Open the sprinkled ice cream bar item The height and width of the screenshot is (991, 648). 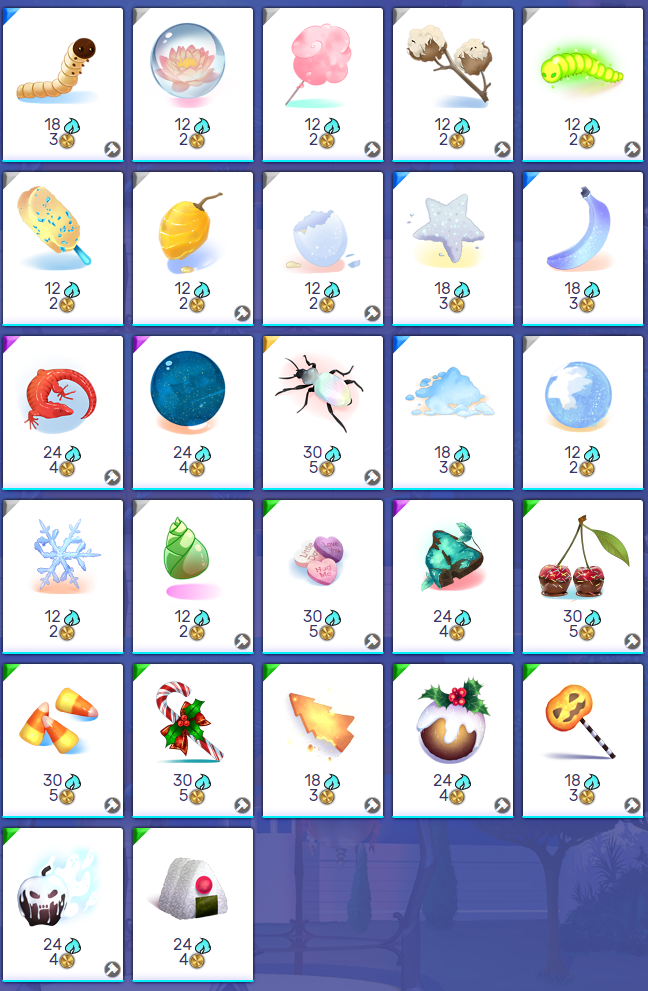pyautogui.click(x=62, y=248)
